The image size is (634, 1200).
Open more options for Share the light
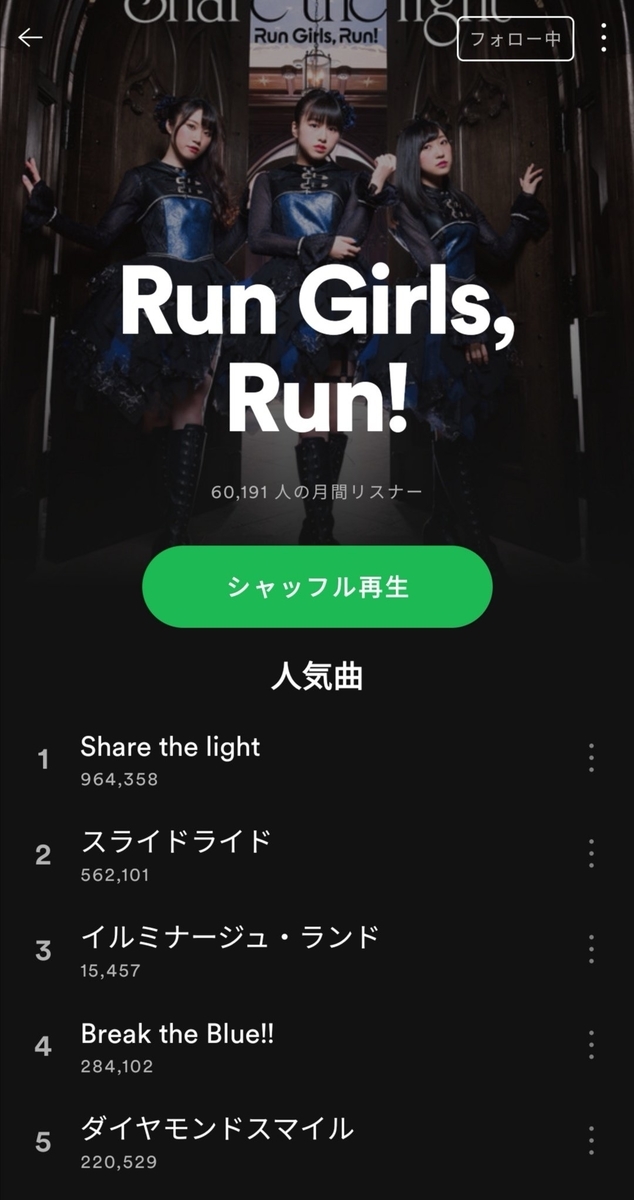click(591, 758)
